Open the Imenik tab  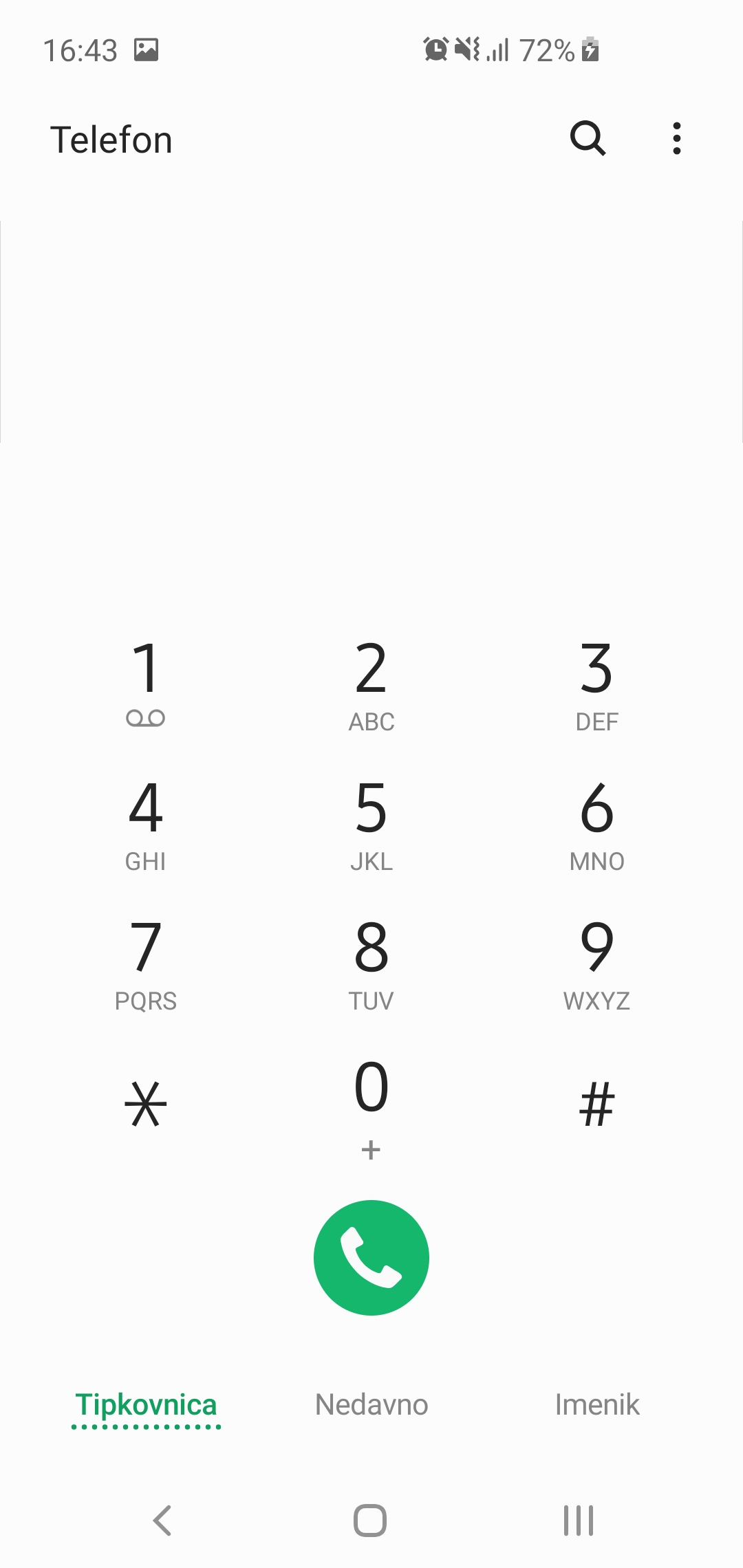pyautogui.click(x=596, y=1405)
